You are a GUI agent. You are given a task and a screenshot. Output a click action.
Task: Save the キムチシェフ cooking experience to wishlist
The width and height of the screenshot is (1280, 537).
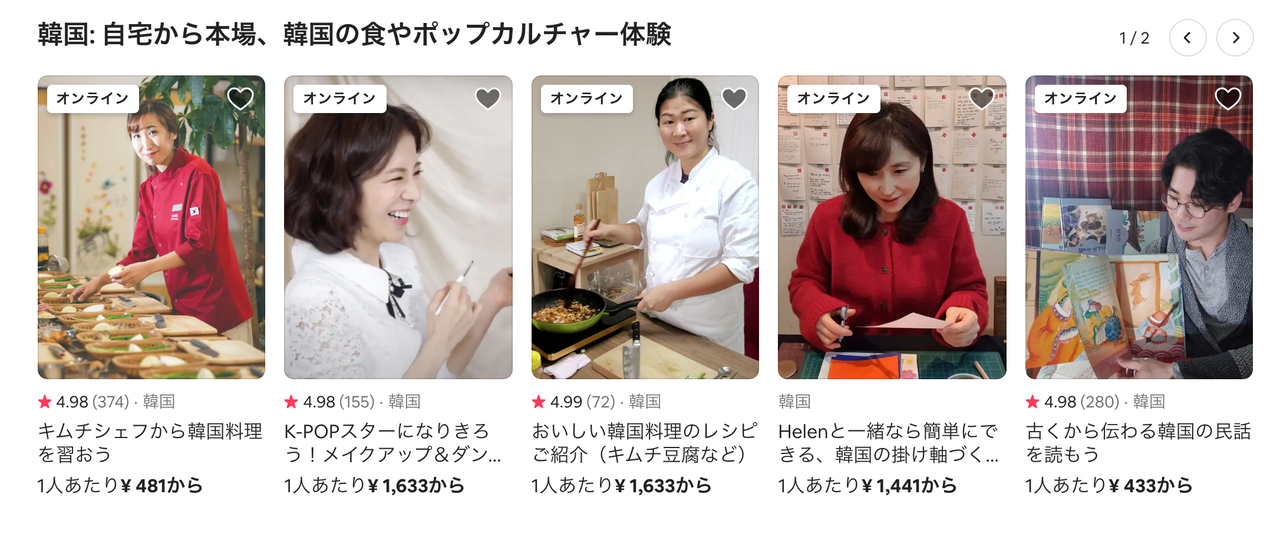pyautogui.click(x=240, y=98)
